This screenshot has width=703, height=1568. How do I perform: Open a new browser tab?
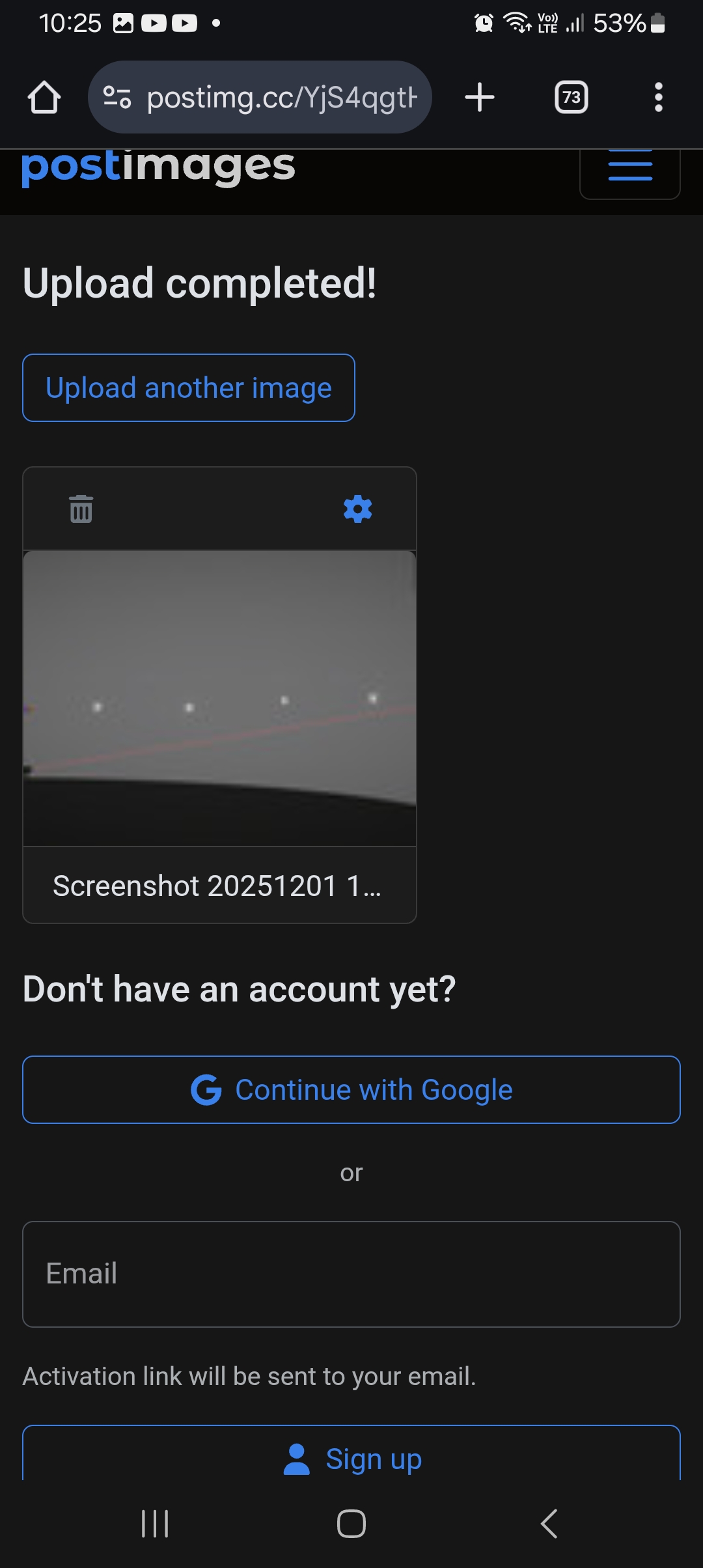coord(480,98)
